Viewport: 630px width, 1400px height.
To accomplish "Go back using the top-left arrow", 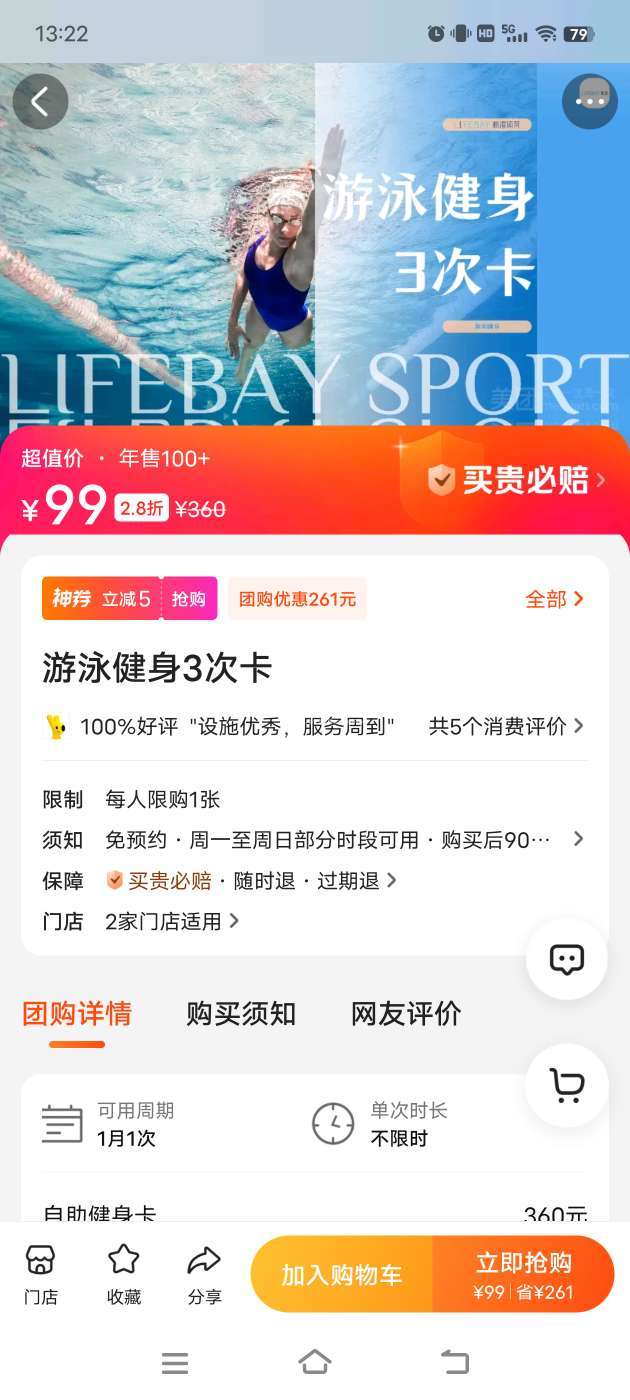I will tap(41, 101).
